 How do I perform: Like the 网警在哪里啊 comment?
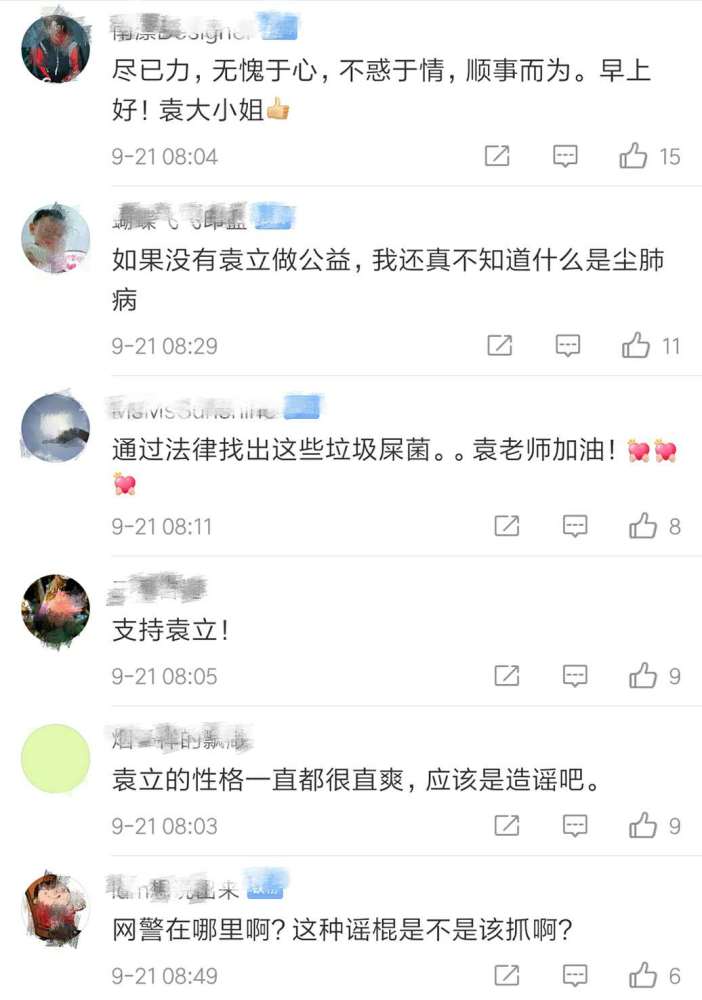click(x=643, y=975)
